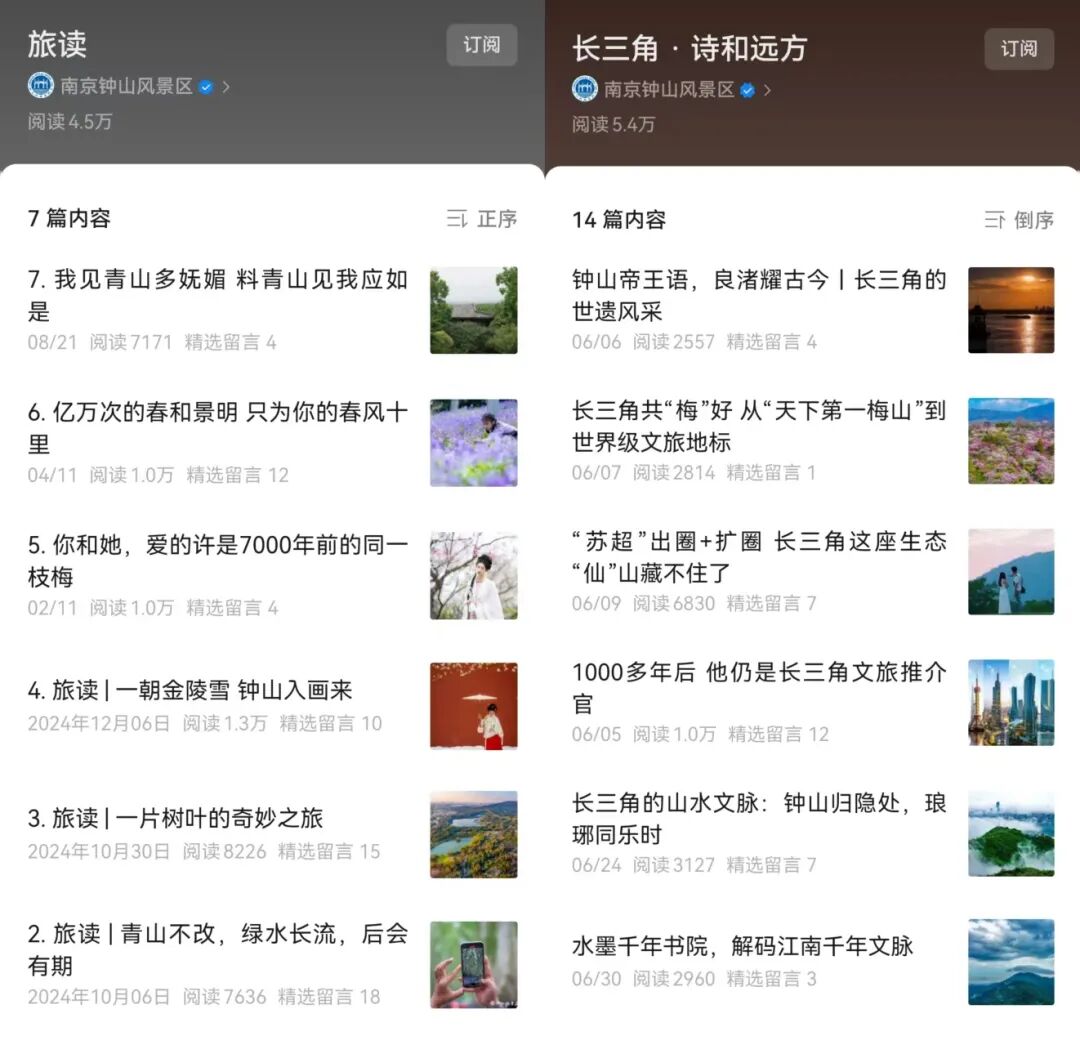Open 旅读 | 一朝金陵雪 钟山入画来
Screen dimensions: 1080x1045
[x=190, y=690]
